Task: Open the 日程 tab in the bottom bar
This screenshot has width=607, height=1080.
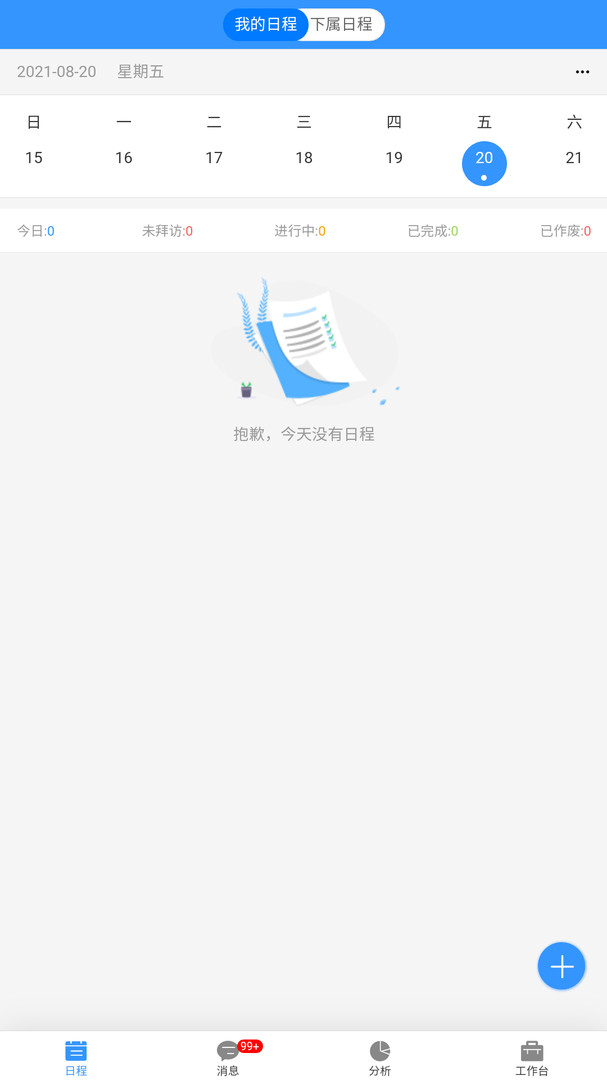Action: click(76, 1057)
